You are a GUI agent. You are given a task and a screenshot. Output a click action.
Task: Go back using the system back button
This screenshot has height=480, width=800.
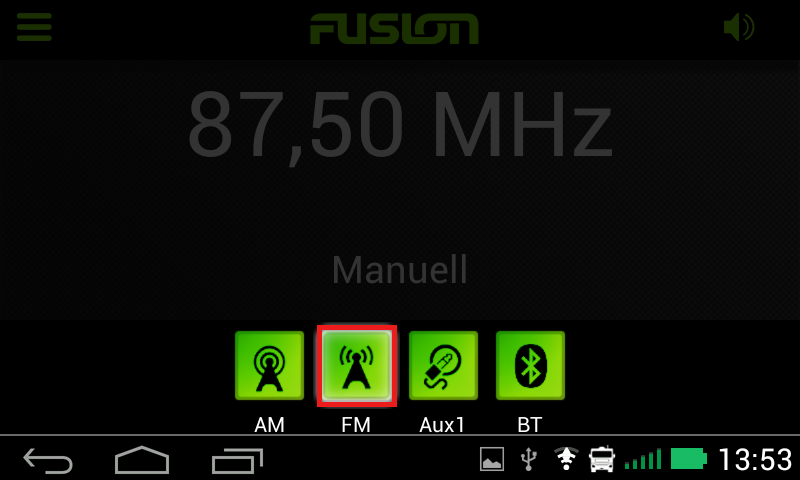[49, 460]
